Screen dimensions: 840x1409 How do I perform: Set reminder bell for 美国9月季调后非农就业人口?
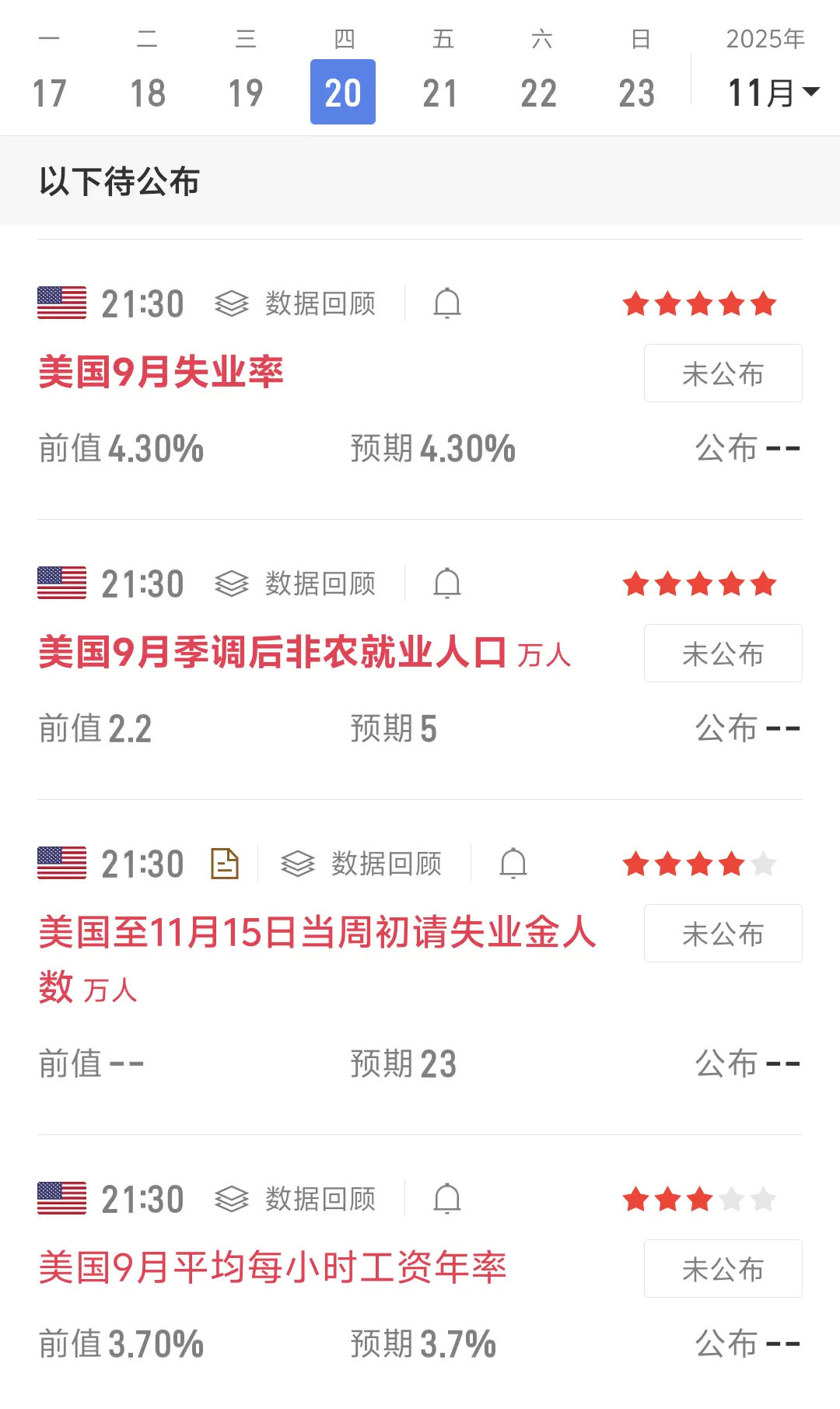[447, 584]
